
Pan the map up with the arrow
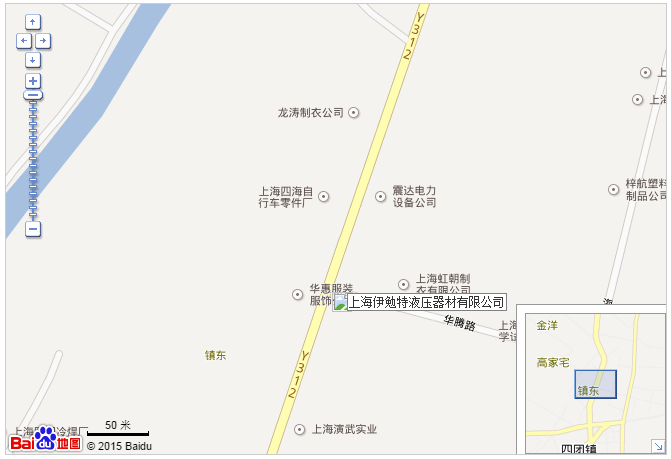(33, 22)
